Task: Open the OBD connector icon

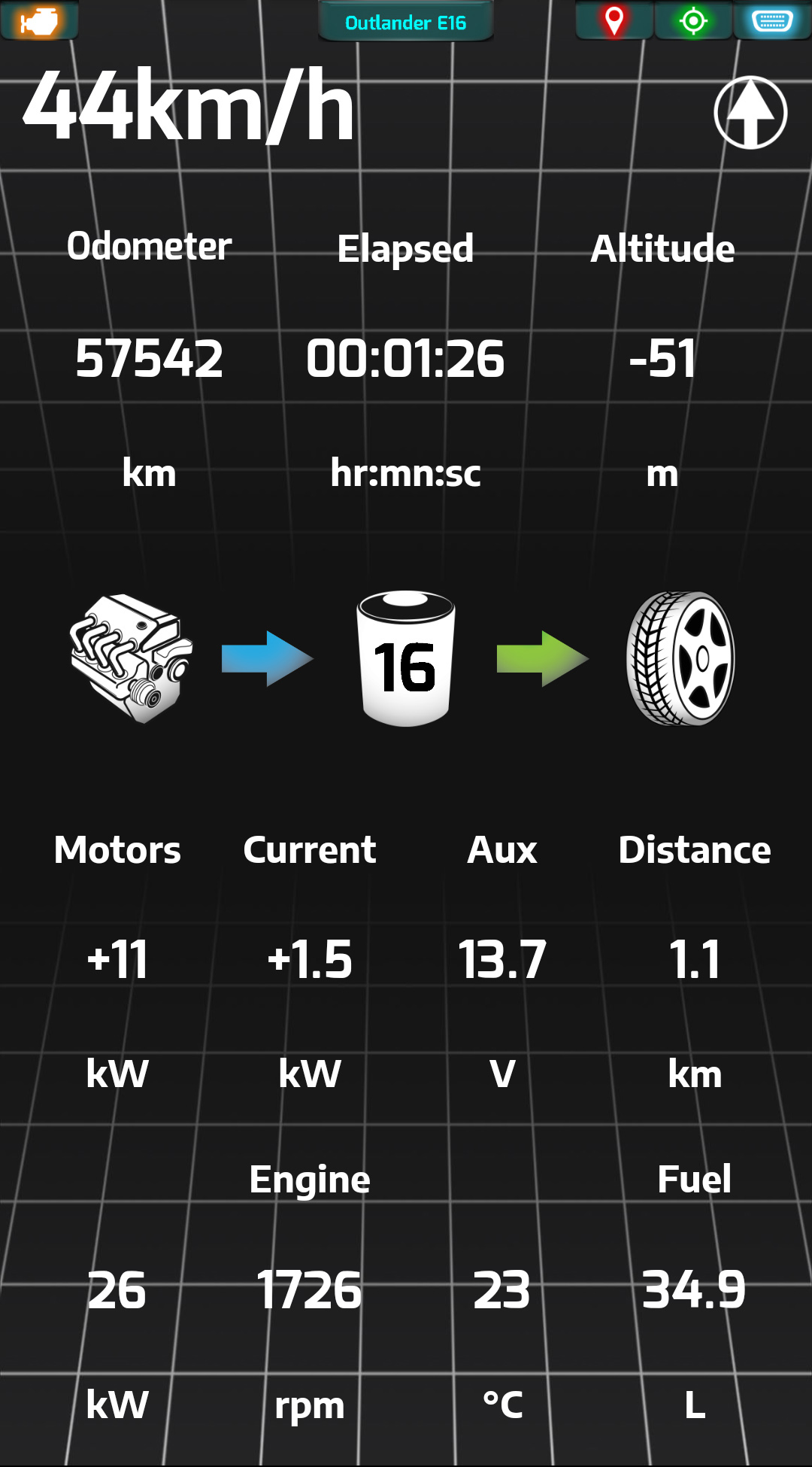Action: tap(771, 21)
